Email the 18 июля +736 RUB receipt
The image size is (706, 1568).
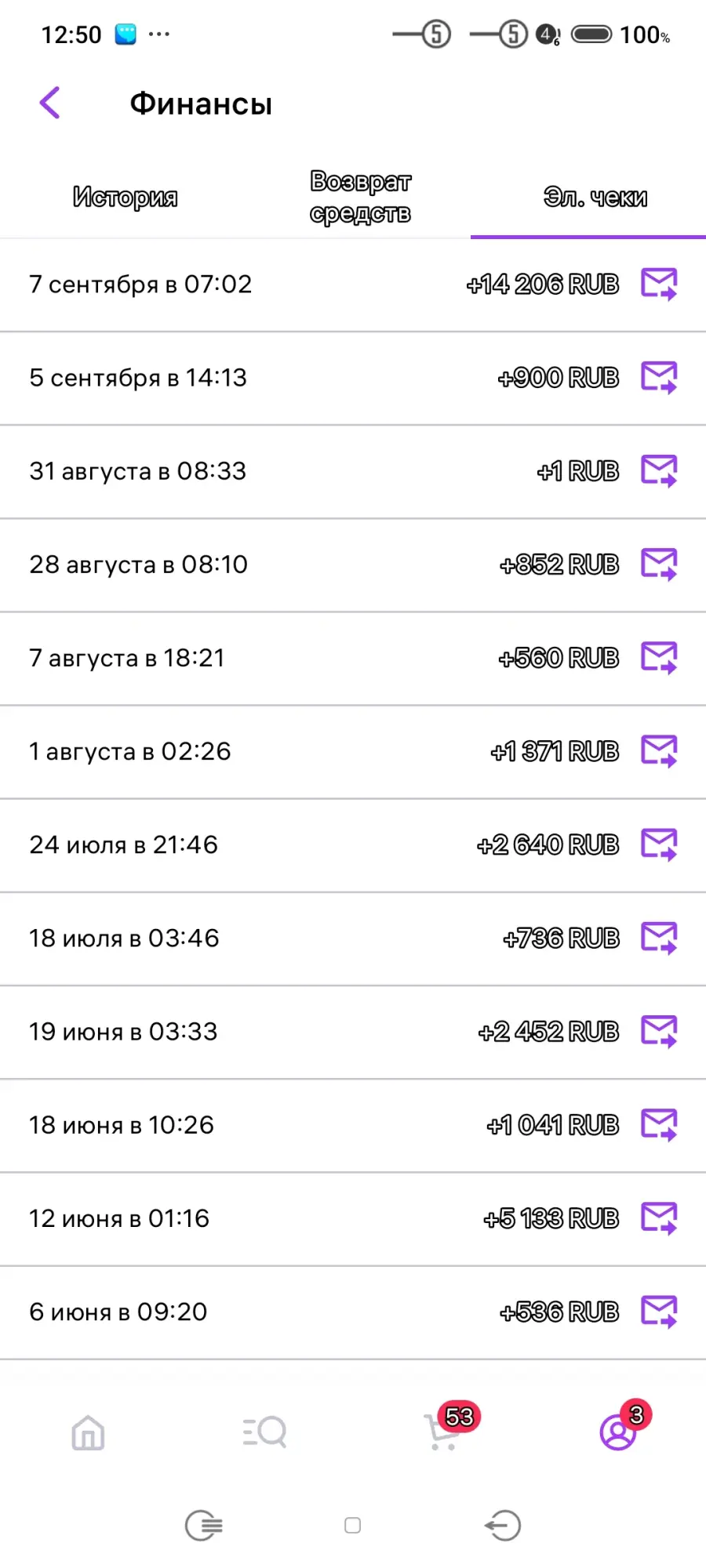(659, 938)
